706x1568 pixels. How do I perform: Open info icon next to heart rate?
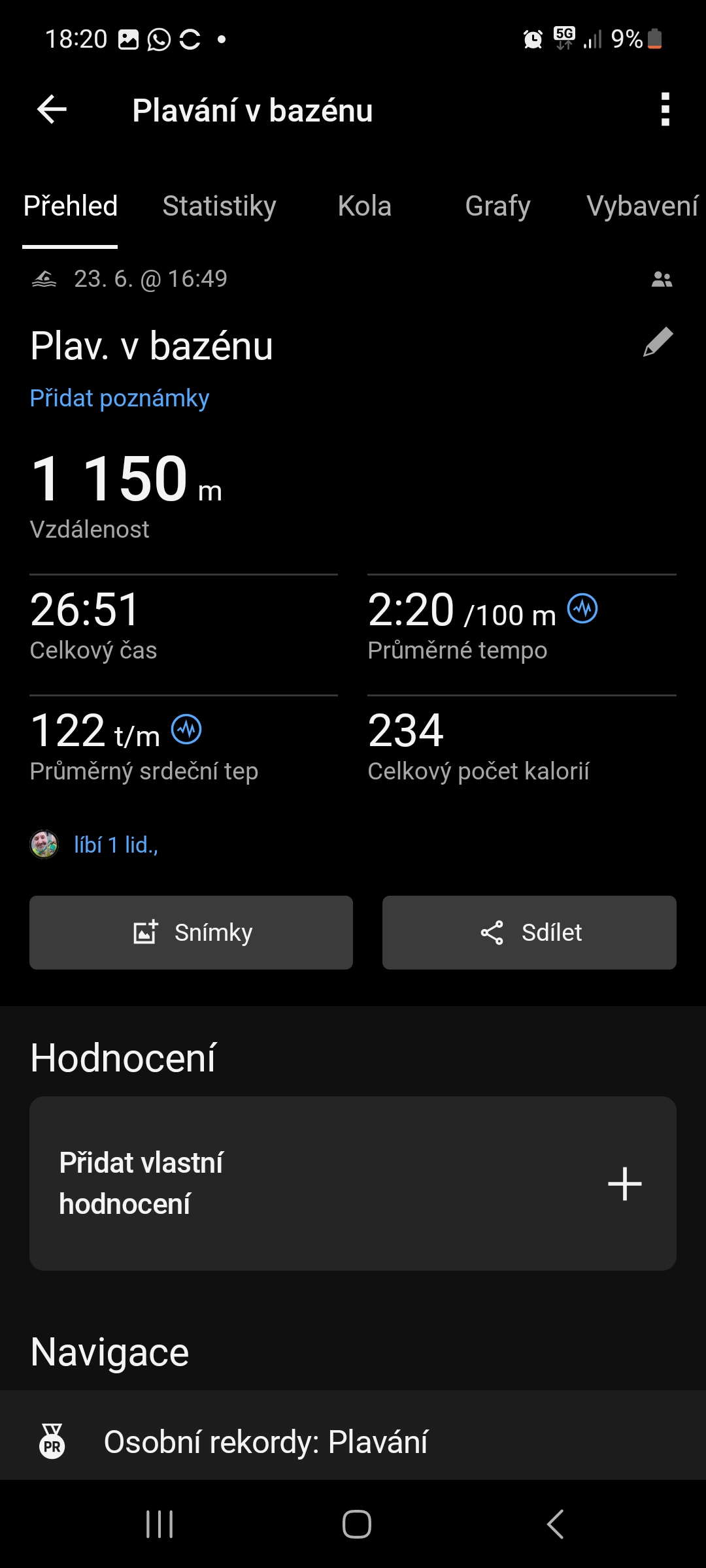pyautogui.click(x=186, y=729)
